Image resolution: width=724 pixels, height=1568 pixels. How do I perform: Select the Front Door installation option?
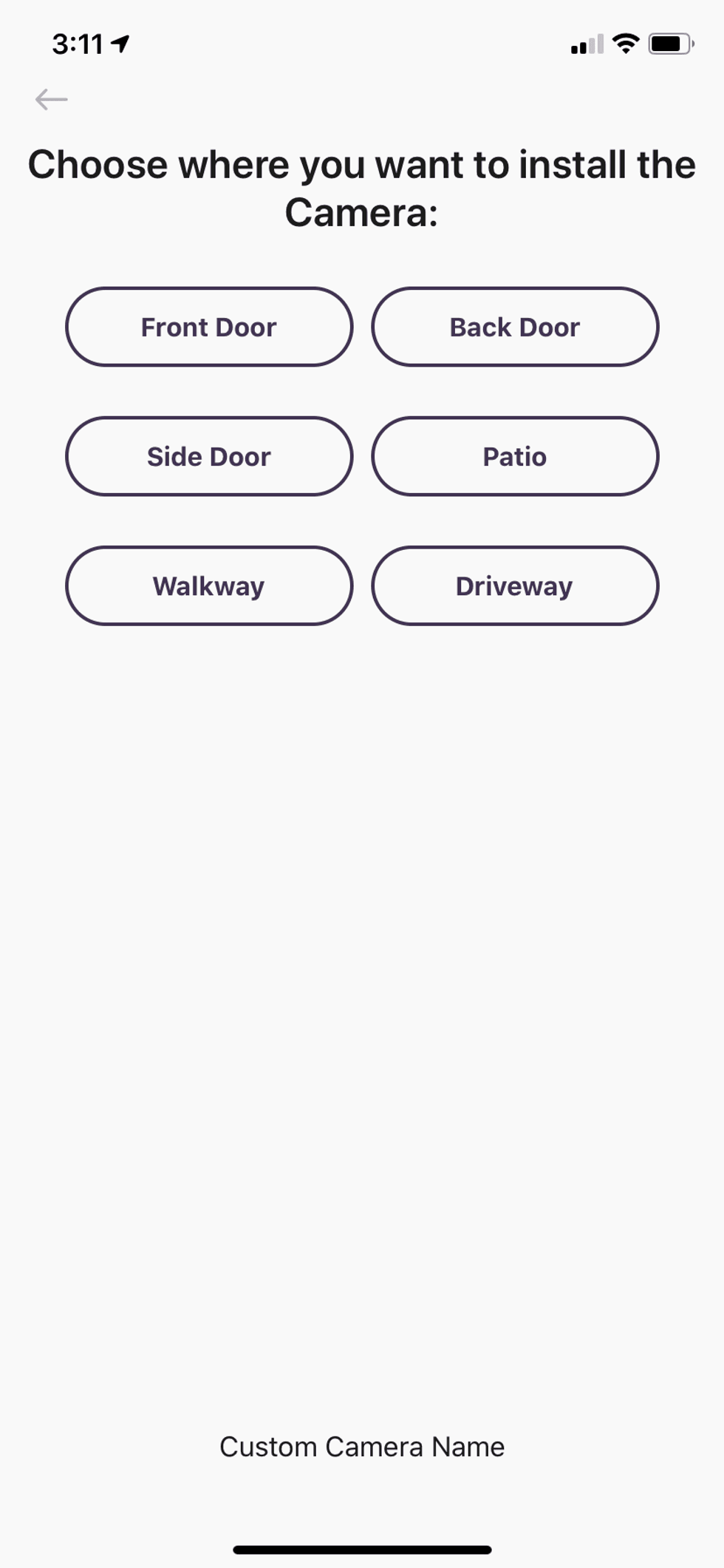coord(209,326)
